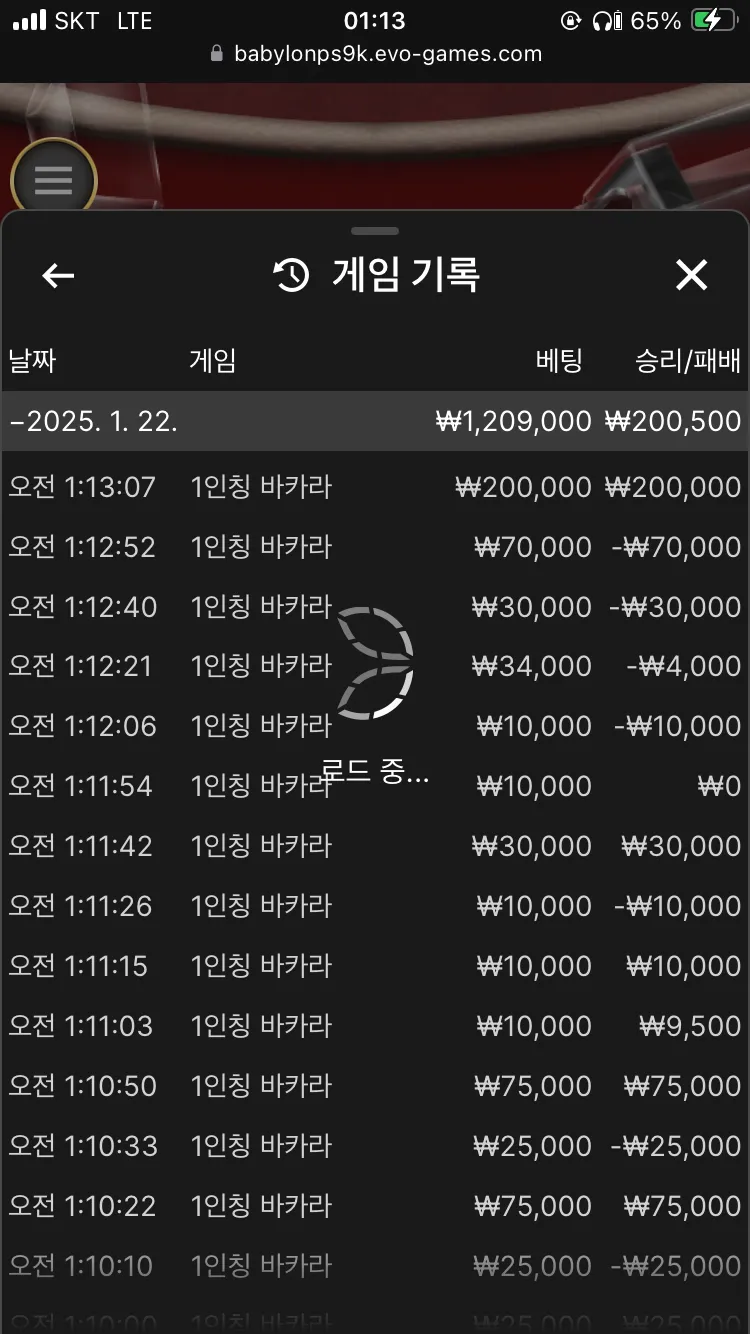Open the 오전 1:10:50 game record
This screenshot has width=750, height=1334.
(x=375, y=1086)
